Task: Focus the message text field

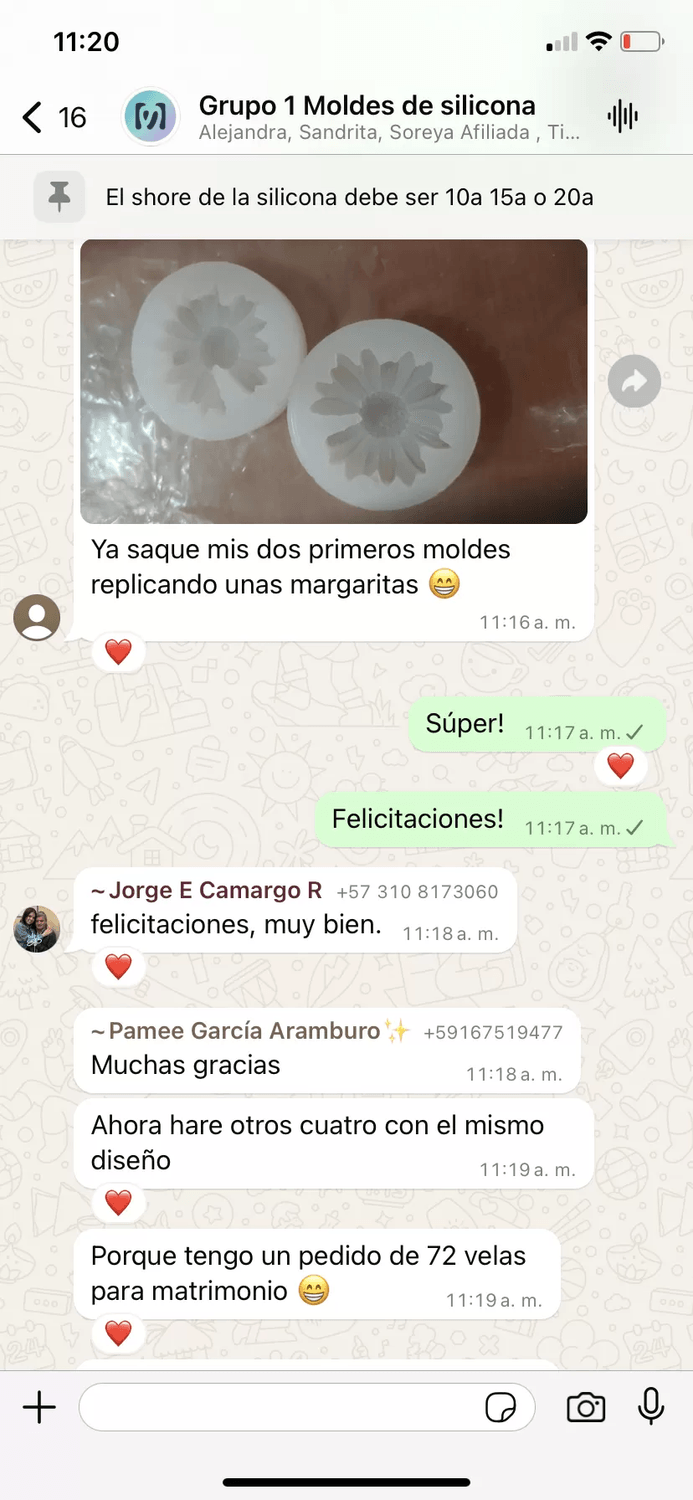Action: coord(280,1408)
